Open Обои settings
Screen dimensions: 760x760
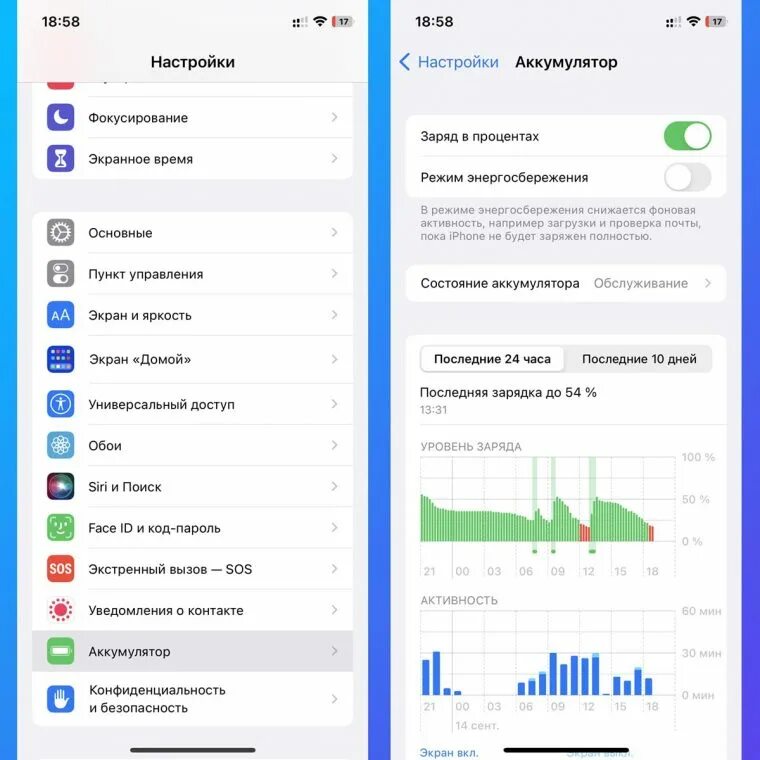click(x=192, y=445)
